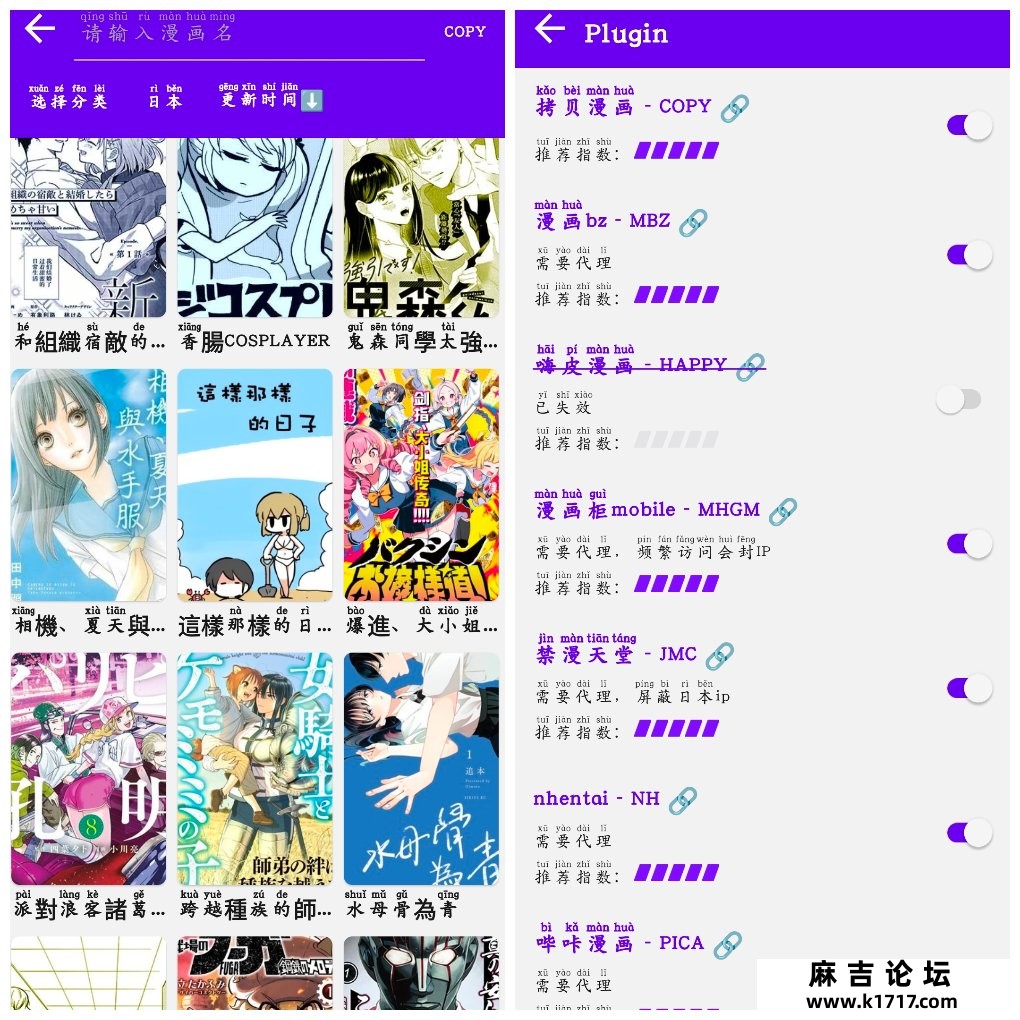Sort by update time

[270, 100]
